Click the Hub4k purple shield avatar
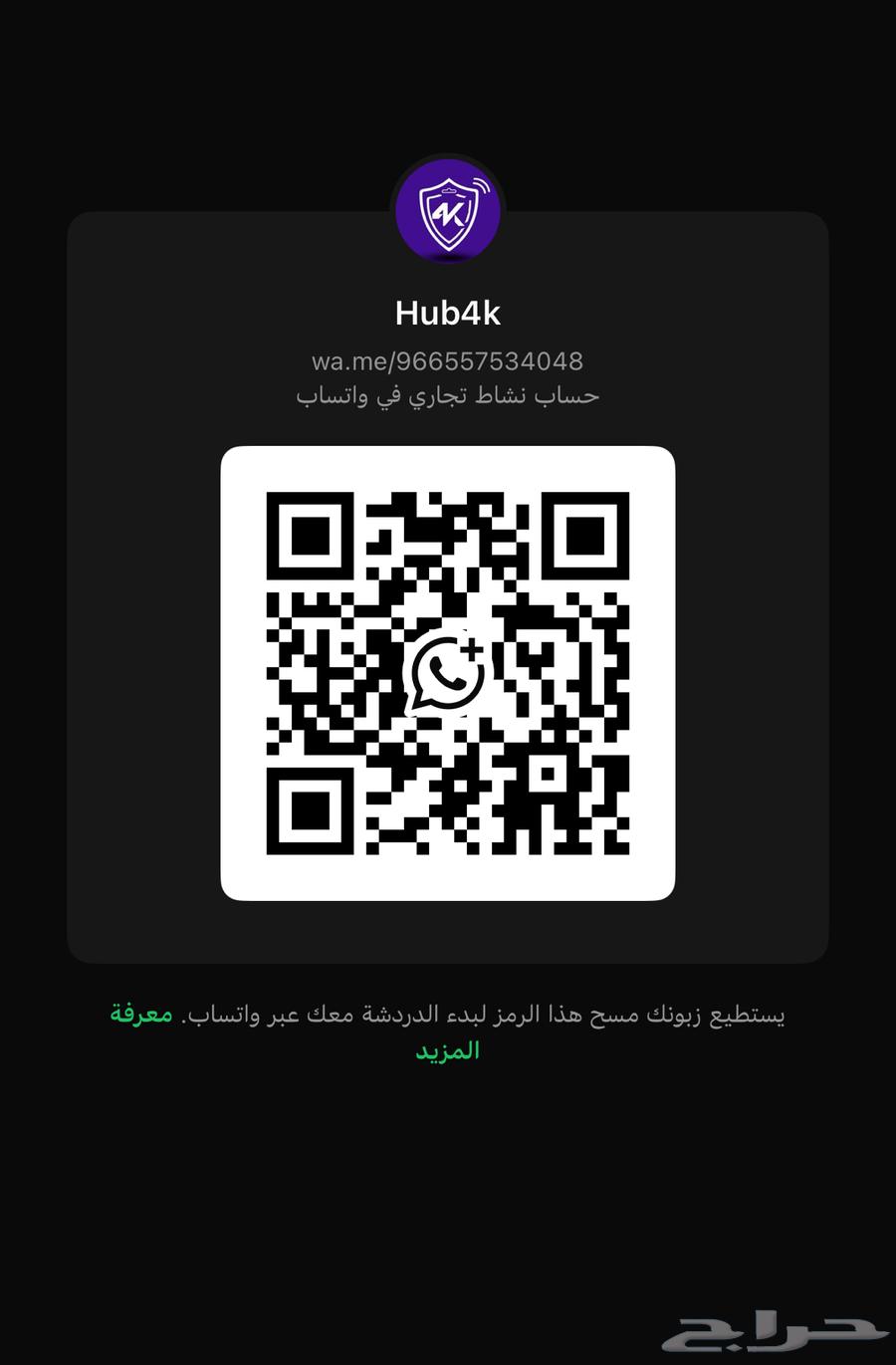The width and height of the screenshot is (896, 1365). (448, 212)
